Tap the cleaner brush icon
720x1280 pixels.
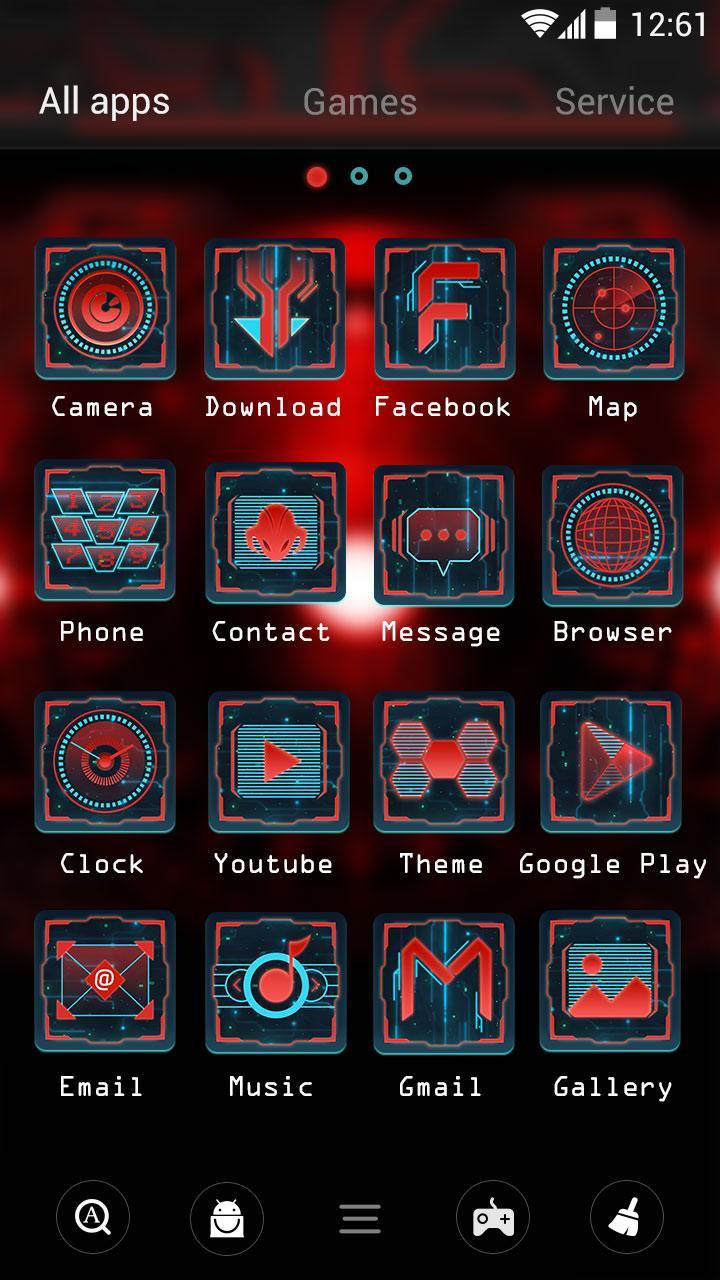(x=627, y=1217)
